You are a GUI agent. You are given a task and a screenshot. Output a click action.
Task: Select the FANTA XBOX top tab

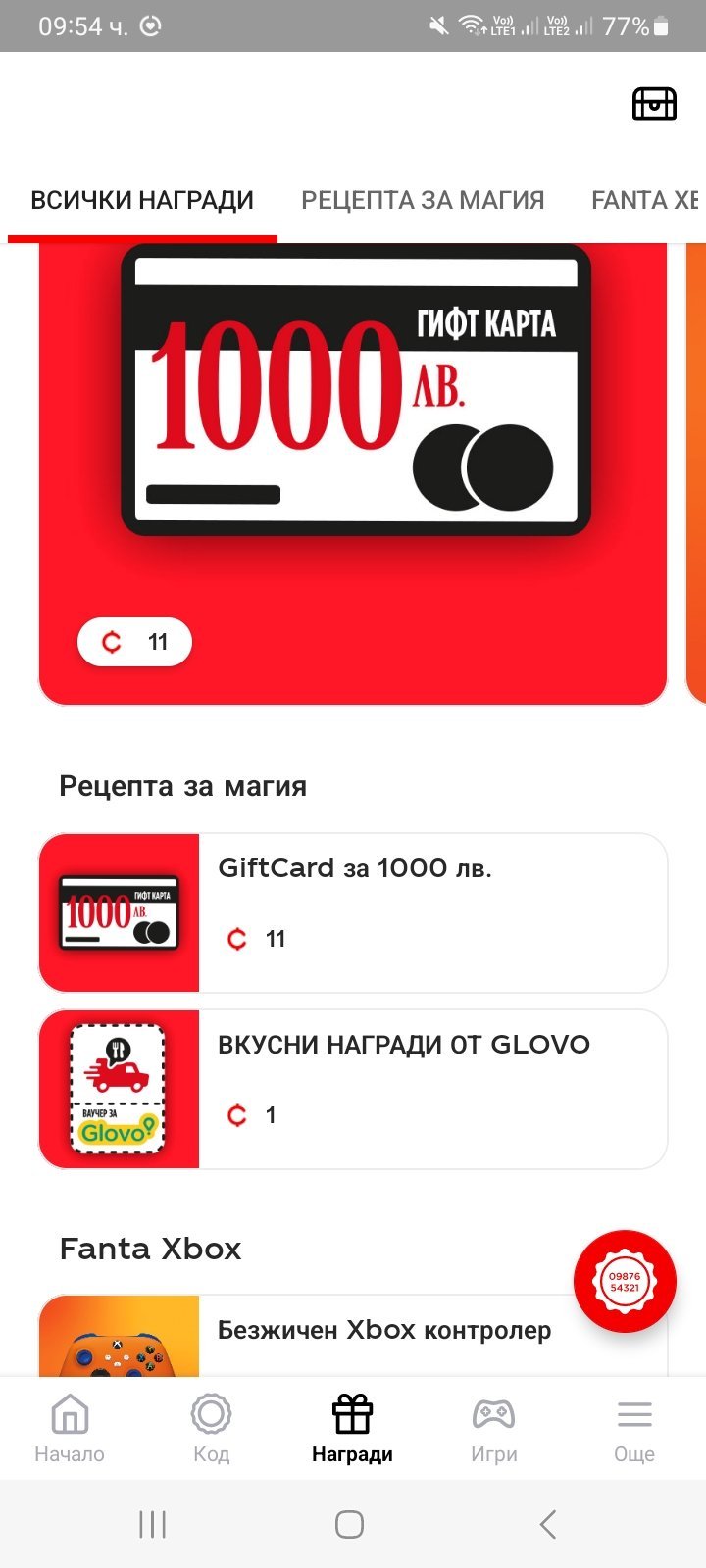[645, 201]
